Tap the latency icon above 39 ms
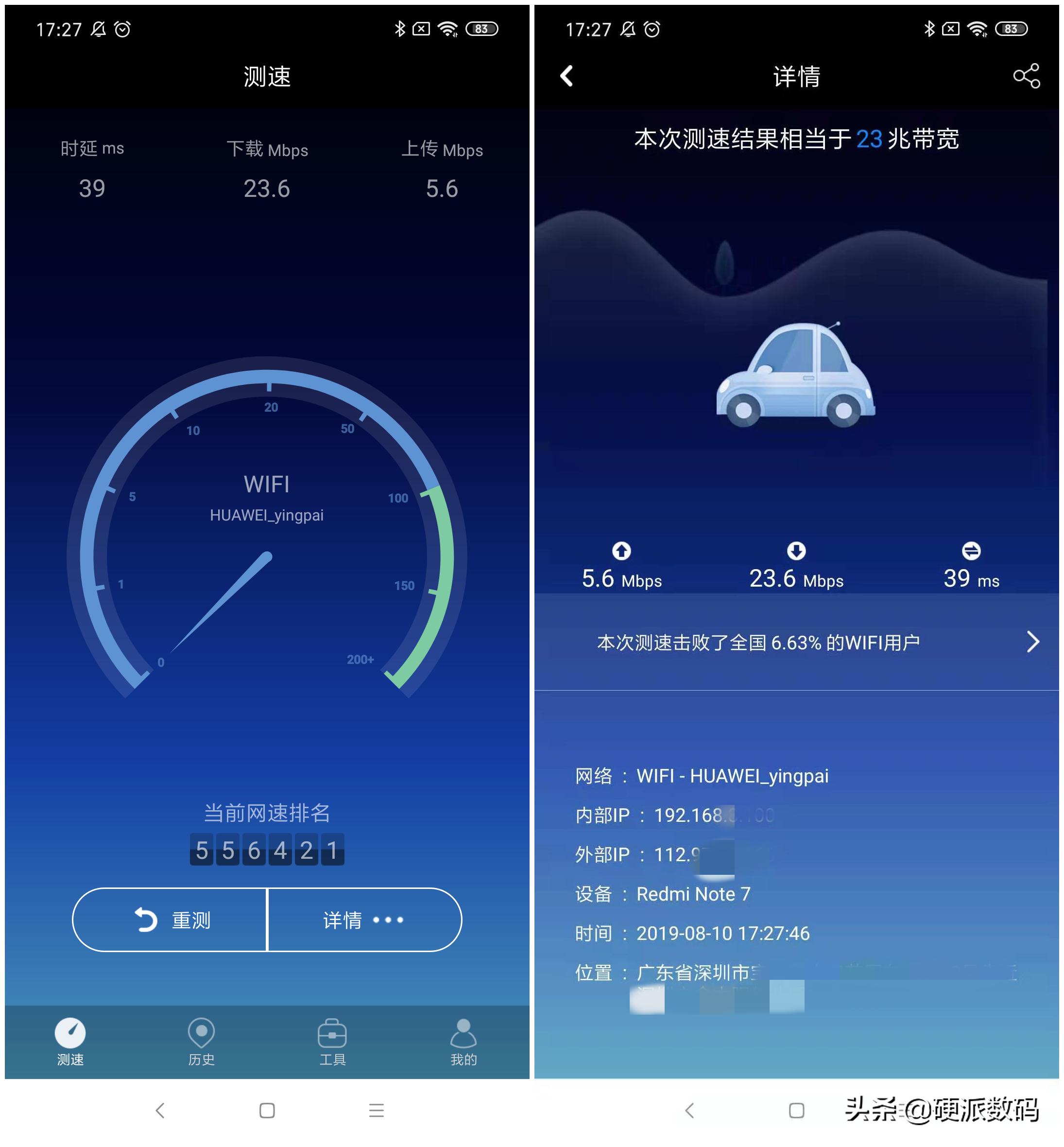1064x1147 pixels. (x=971, y=551)
